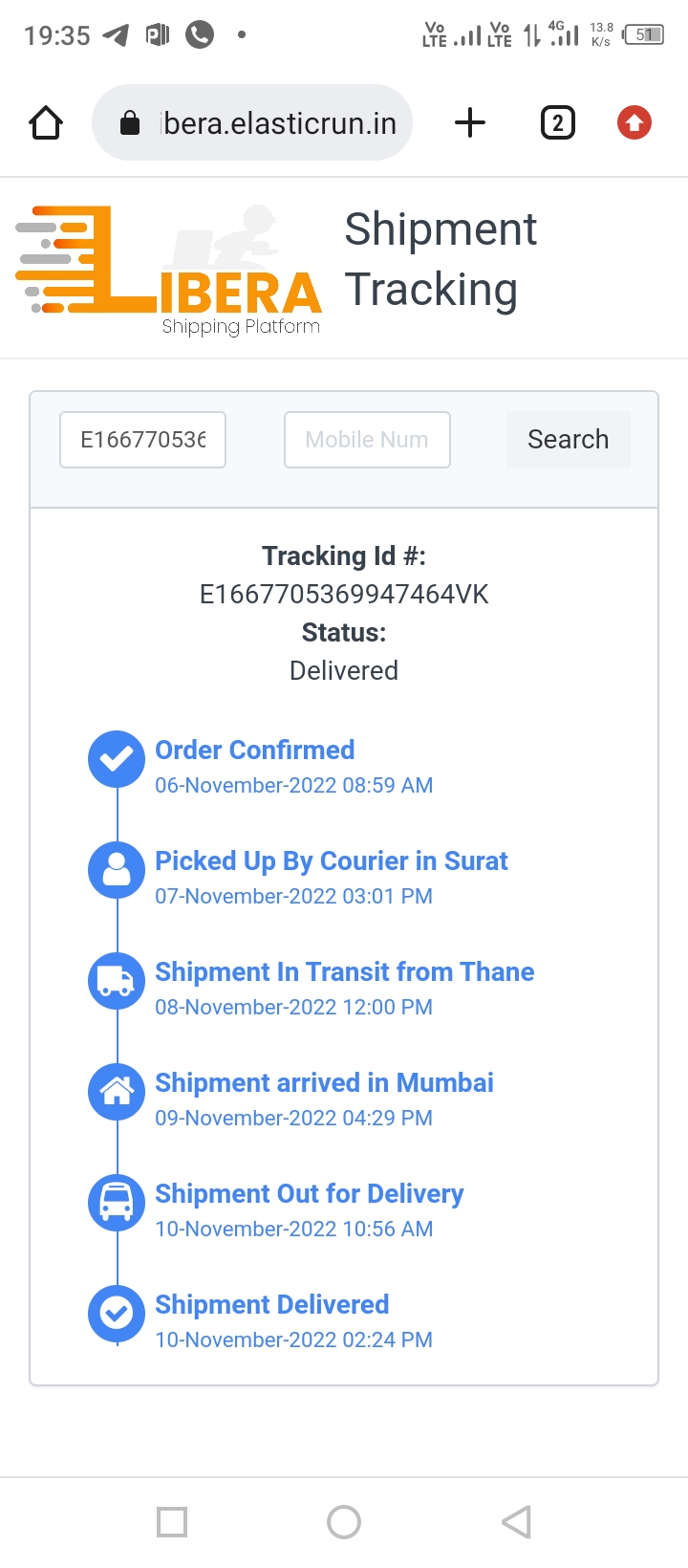Image resolution: width=688 pixels, height=1568 pixels.
Task: Tap the red update arrow icon
Action: [x=634, y=122]
